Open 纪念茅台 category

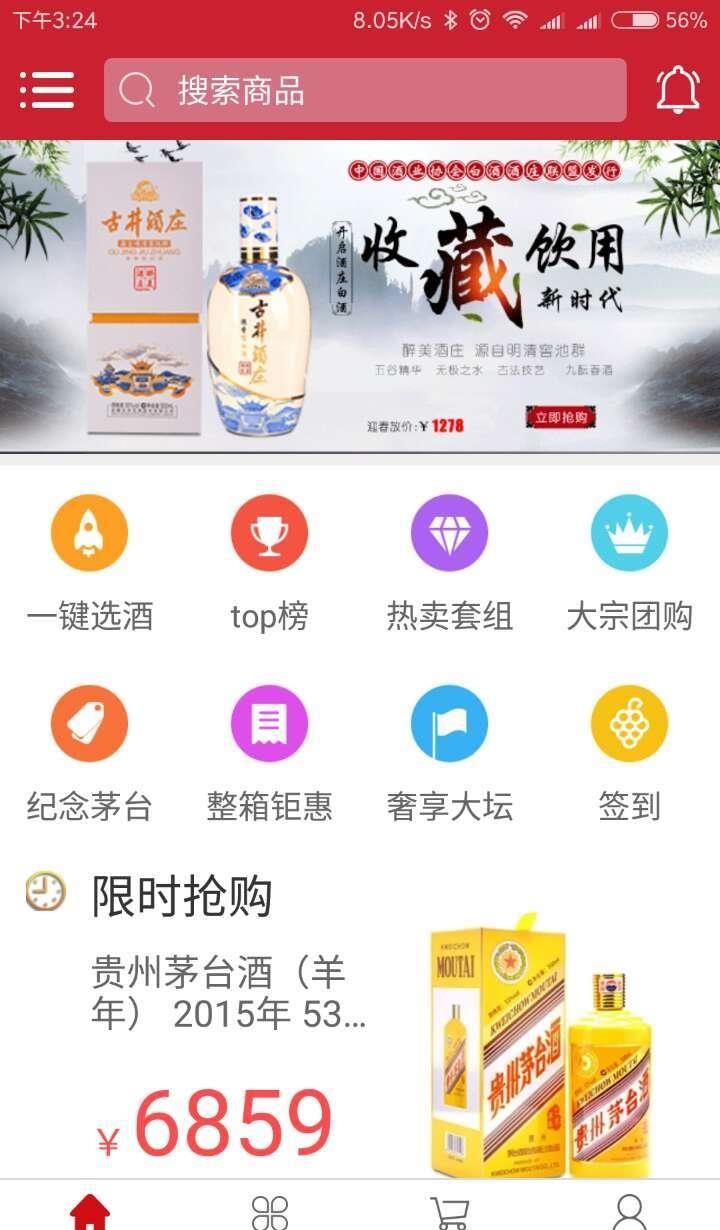90,750
